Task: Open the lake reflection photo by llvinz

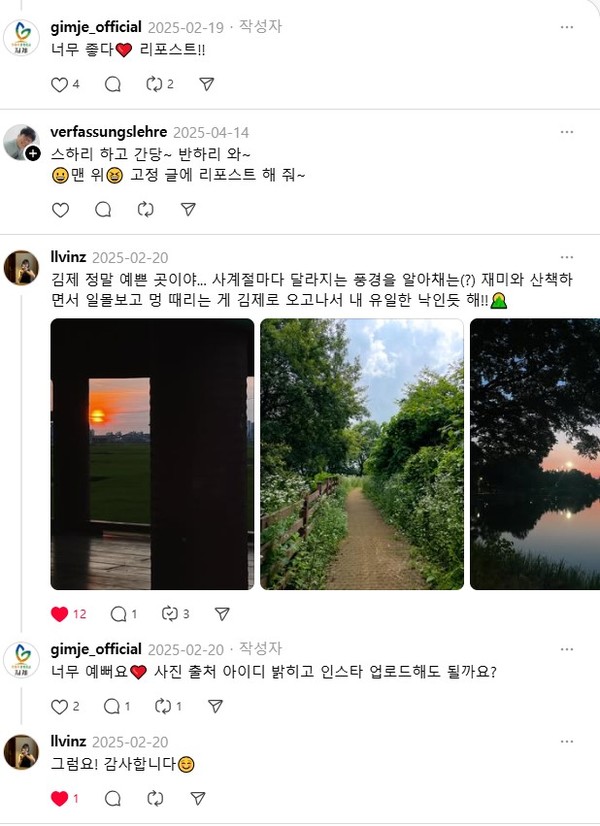Action: (x=535, y=454)
